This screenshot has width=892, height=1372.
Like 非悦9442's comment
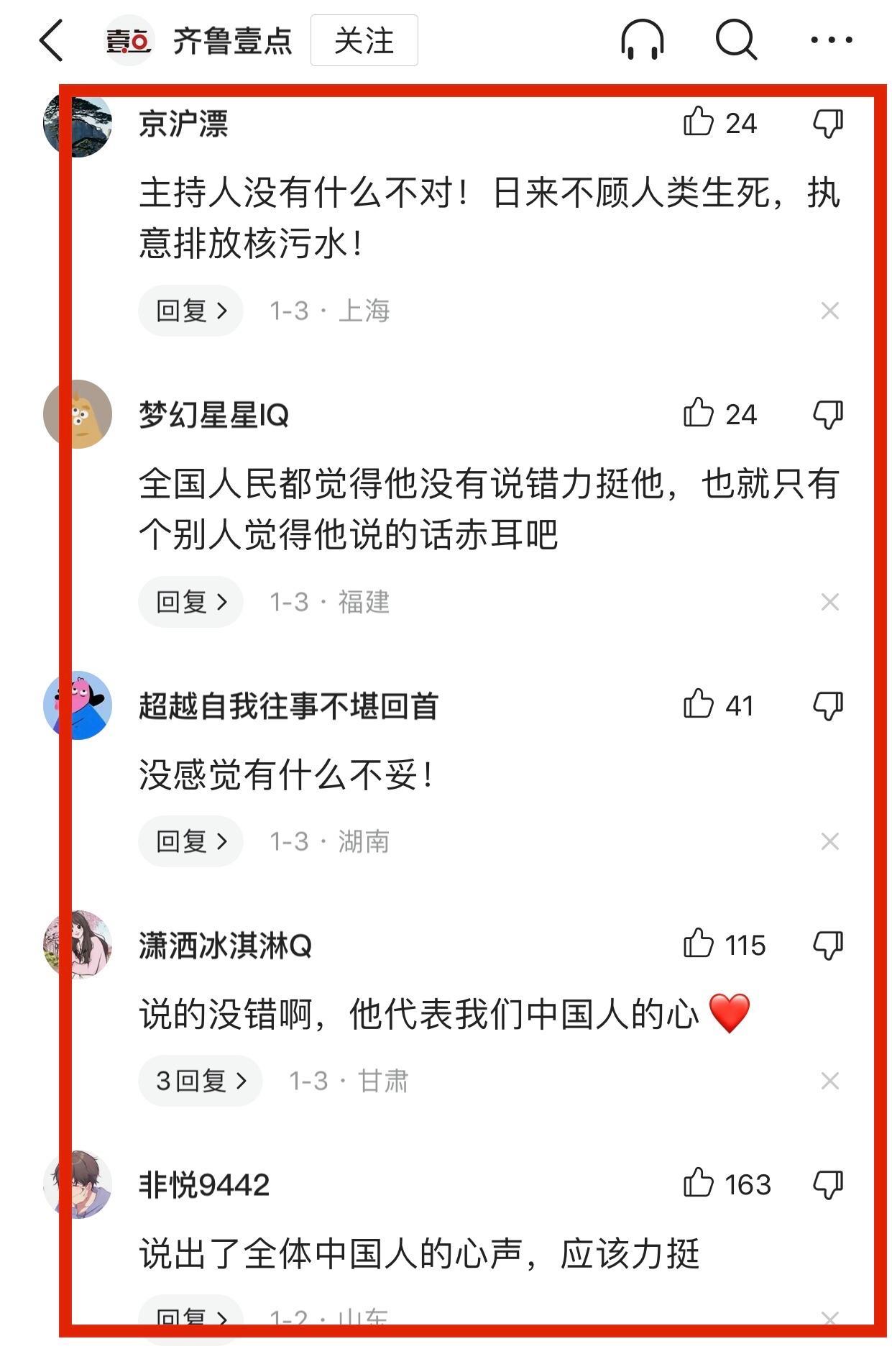(699, 1184)
